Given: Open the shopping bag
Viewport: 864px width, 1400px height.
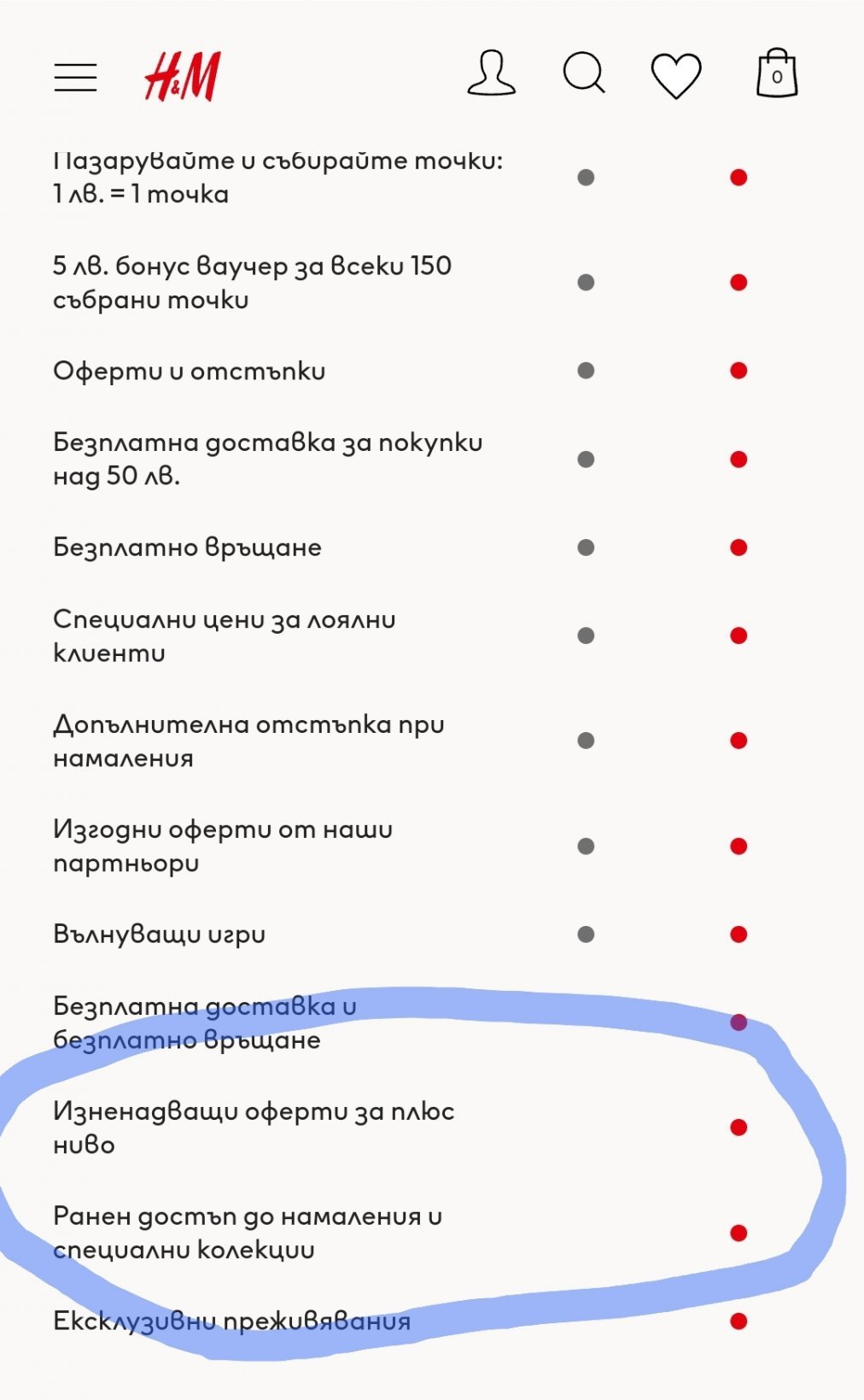Looking at the screenshot, I should (x=776, y=73).
